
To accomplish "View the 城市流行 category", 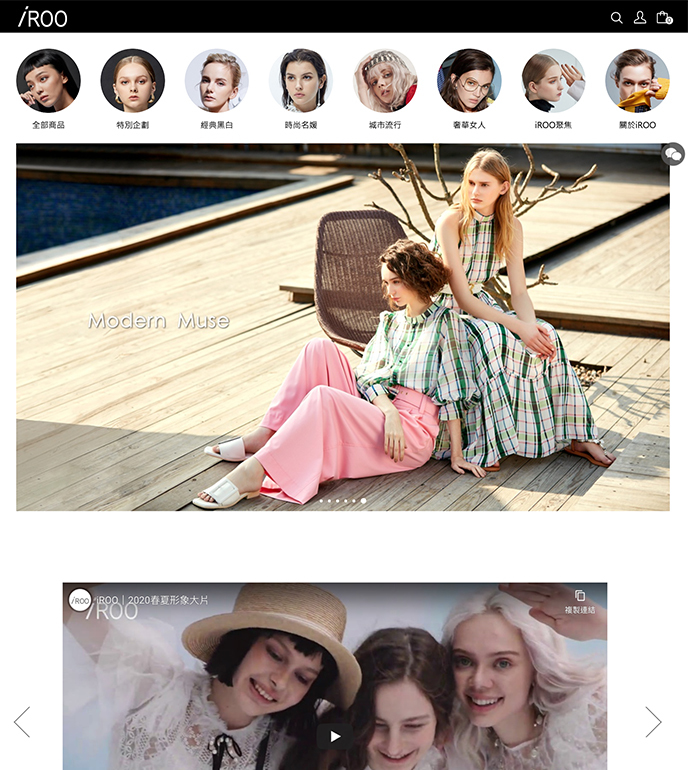I will pos(385,80).
